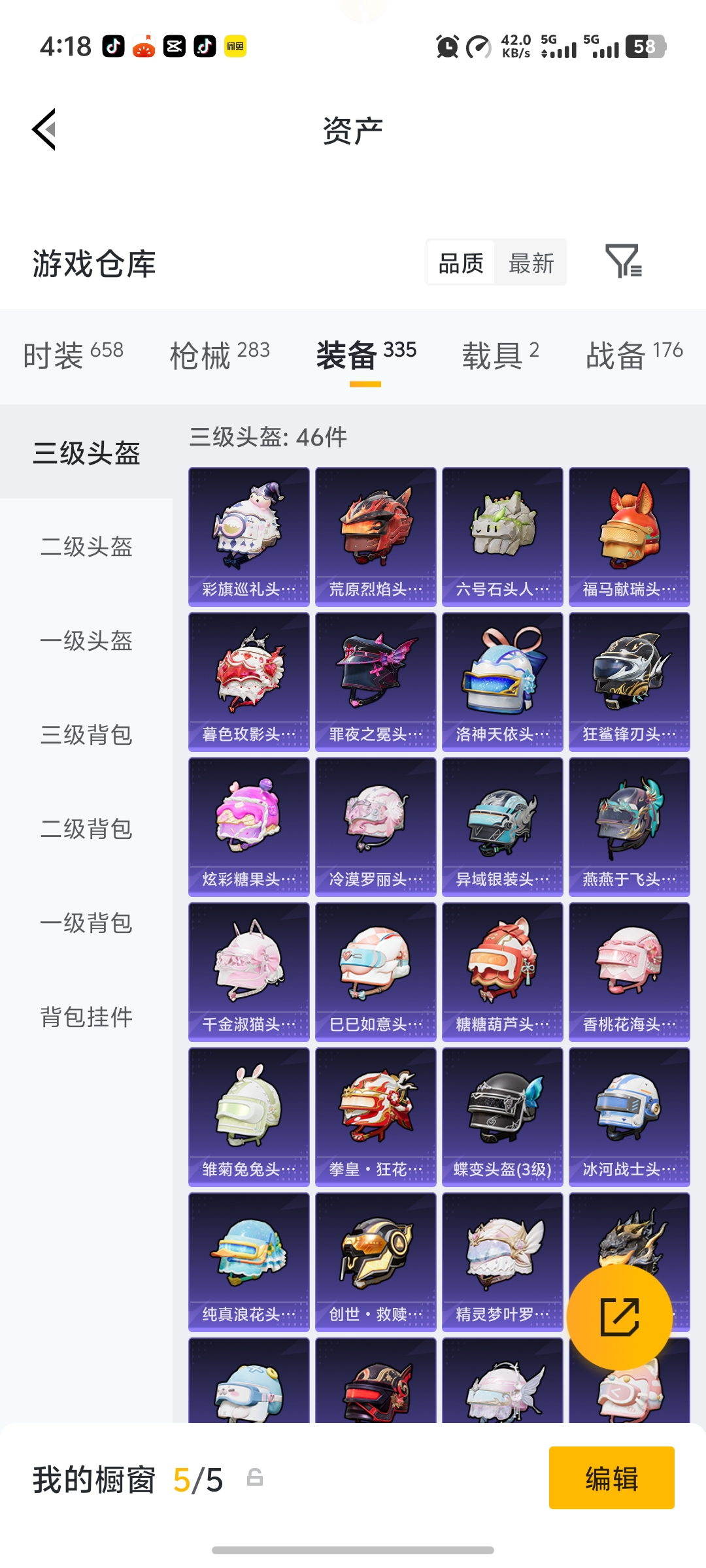Viewport: 706px width, 1568px height.
Task: Toggle sorting to 品质
Action: (460, 262)
